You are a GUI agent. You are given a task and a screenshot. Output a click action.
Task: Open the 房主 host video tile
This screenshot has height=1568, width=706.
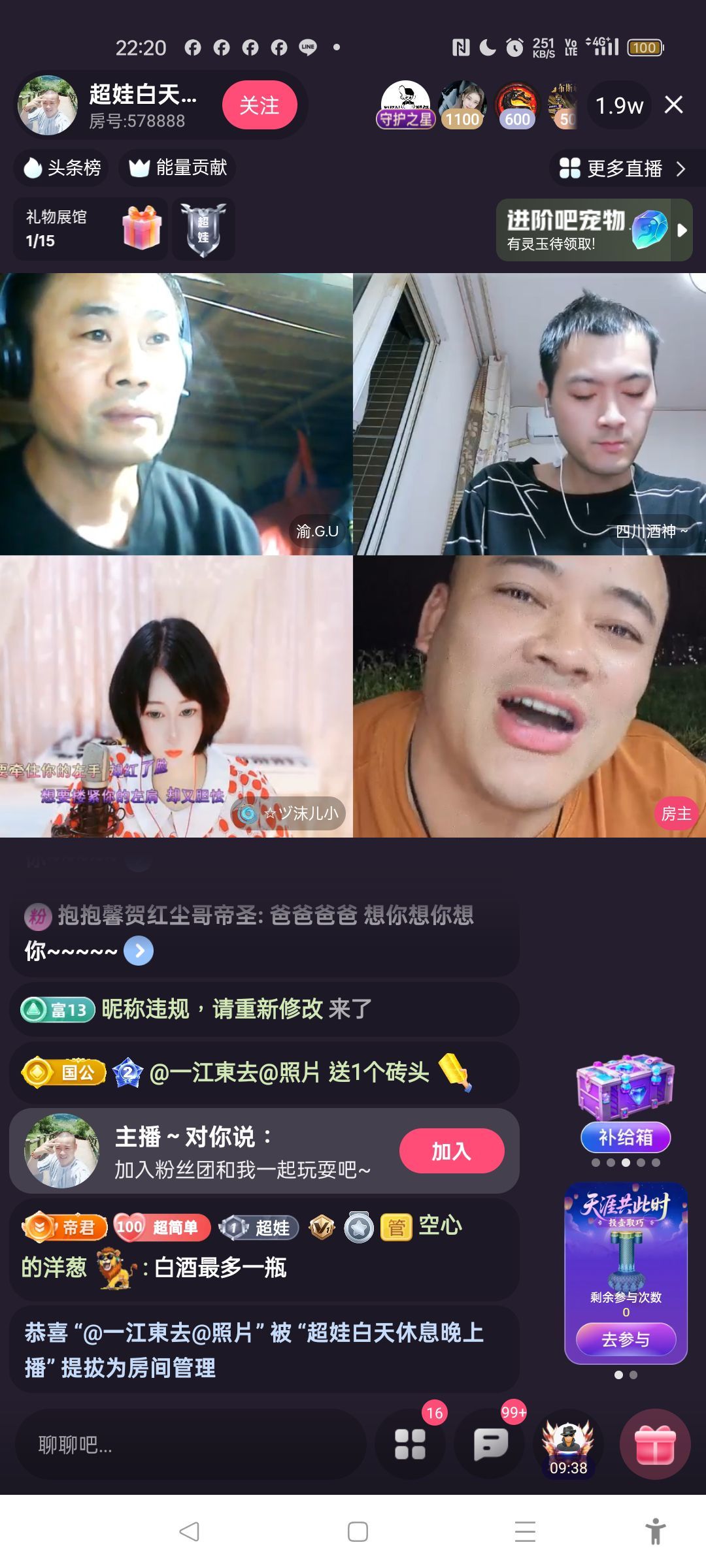coord(529,696)
